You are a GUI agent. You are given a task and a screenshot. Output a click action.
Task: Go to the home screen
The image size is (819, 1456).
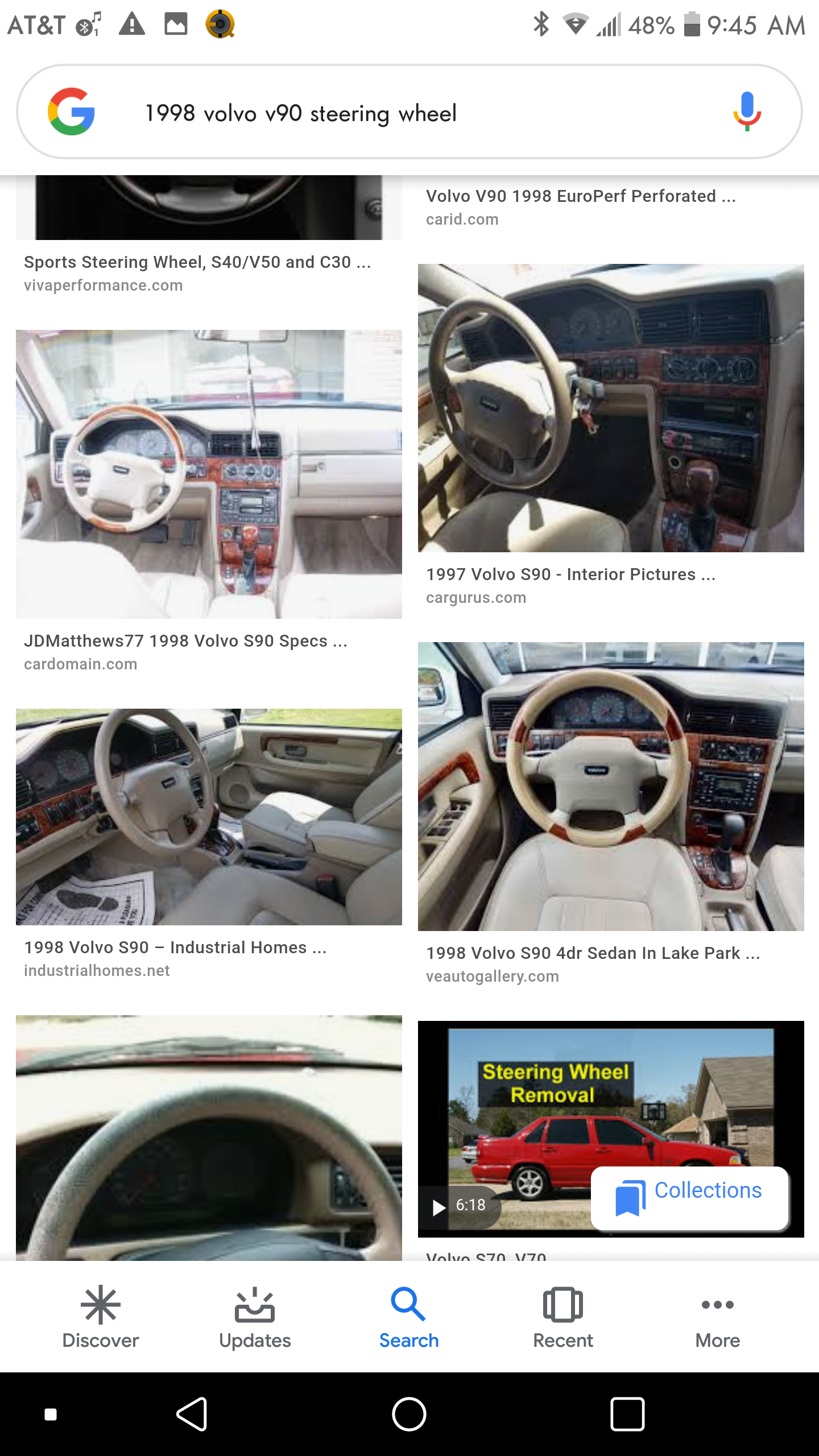(x=409, y=1414)
